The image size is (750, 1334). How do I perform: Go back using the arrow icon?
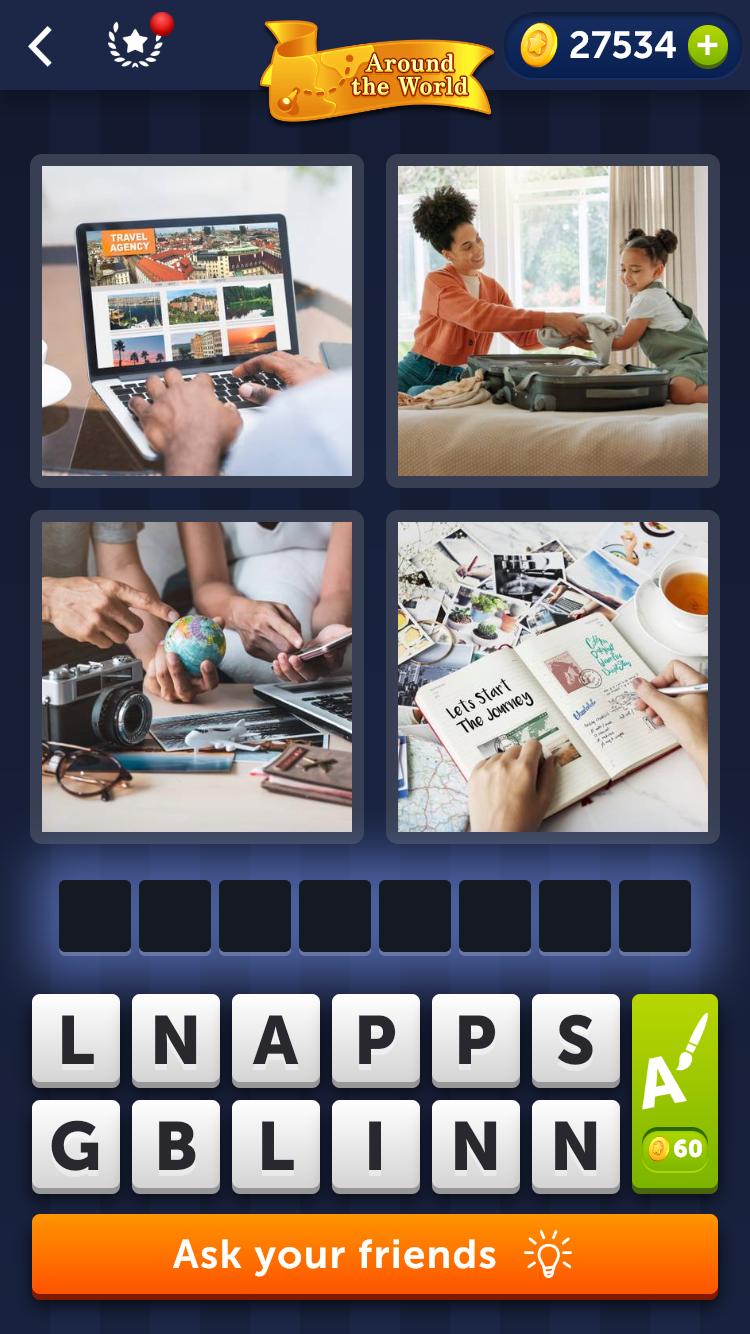40,46
